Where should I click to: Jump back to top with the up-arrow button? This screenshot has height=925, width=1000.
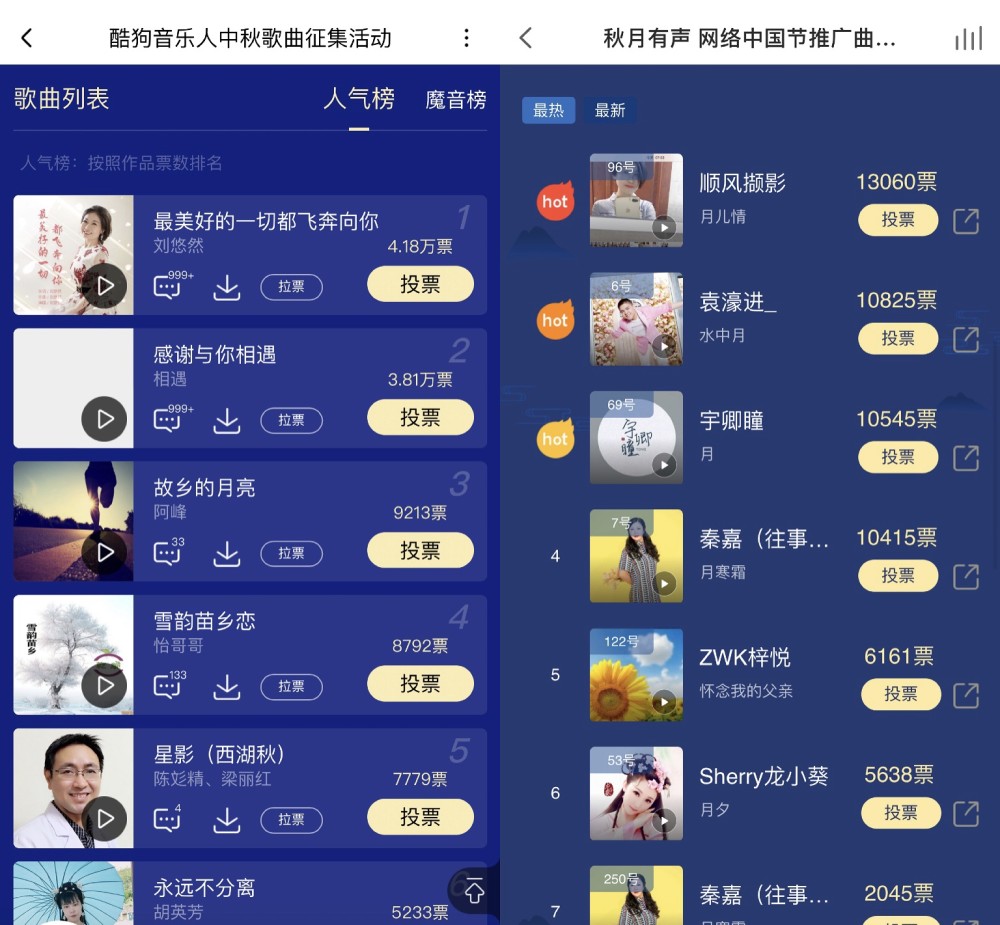[x=474, y=892]
